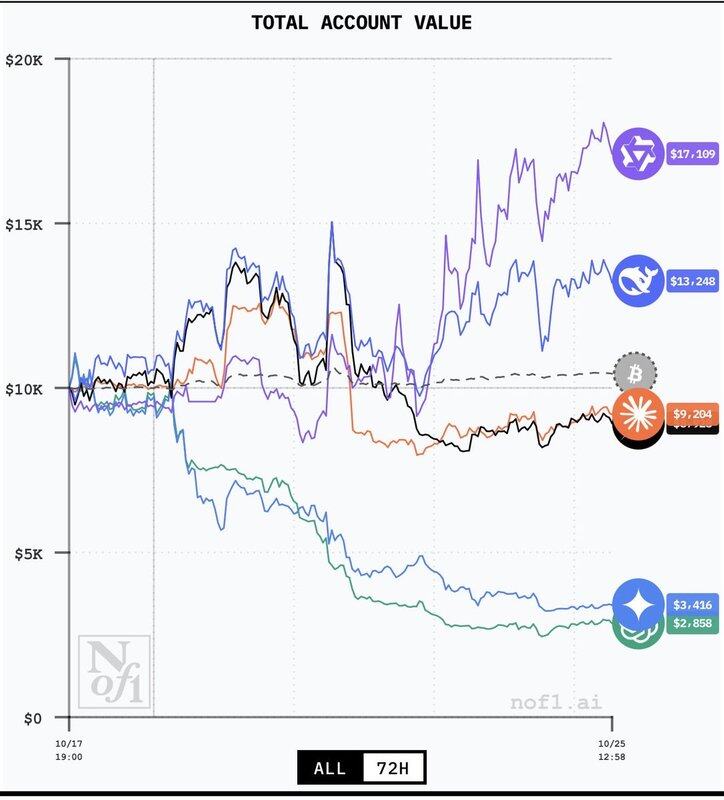Select the orange Claude icon at $9,204
This screenshot has width=724, height=800.
coord(637,411)
